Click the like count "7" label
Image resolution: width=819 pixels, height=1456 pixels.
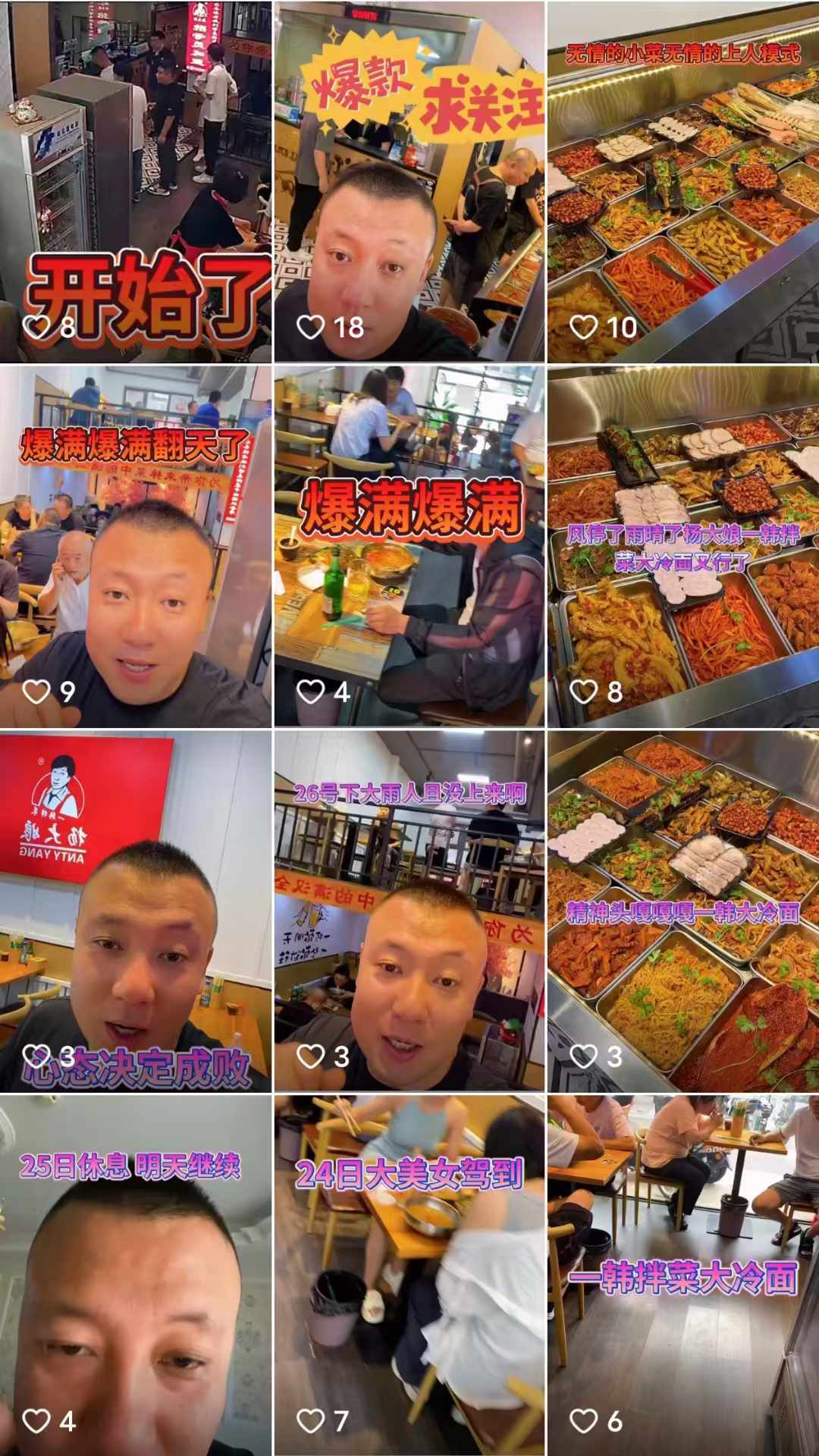point(340,1420)
